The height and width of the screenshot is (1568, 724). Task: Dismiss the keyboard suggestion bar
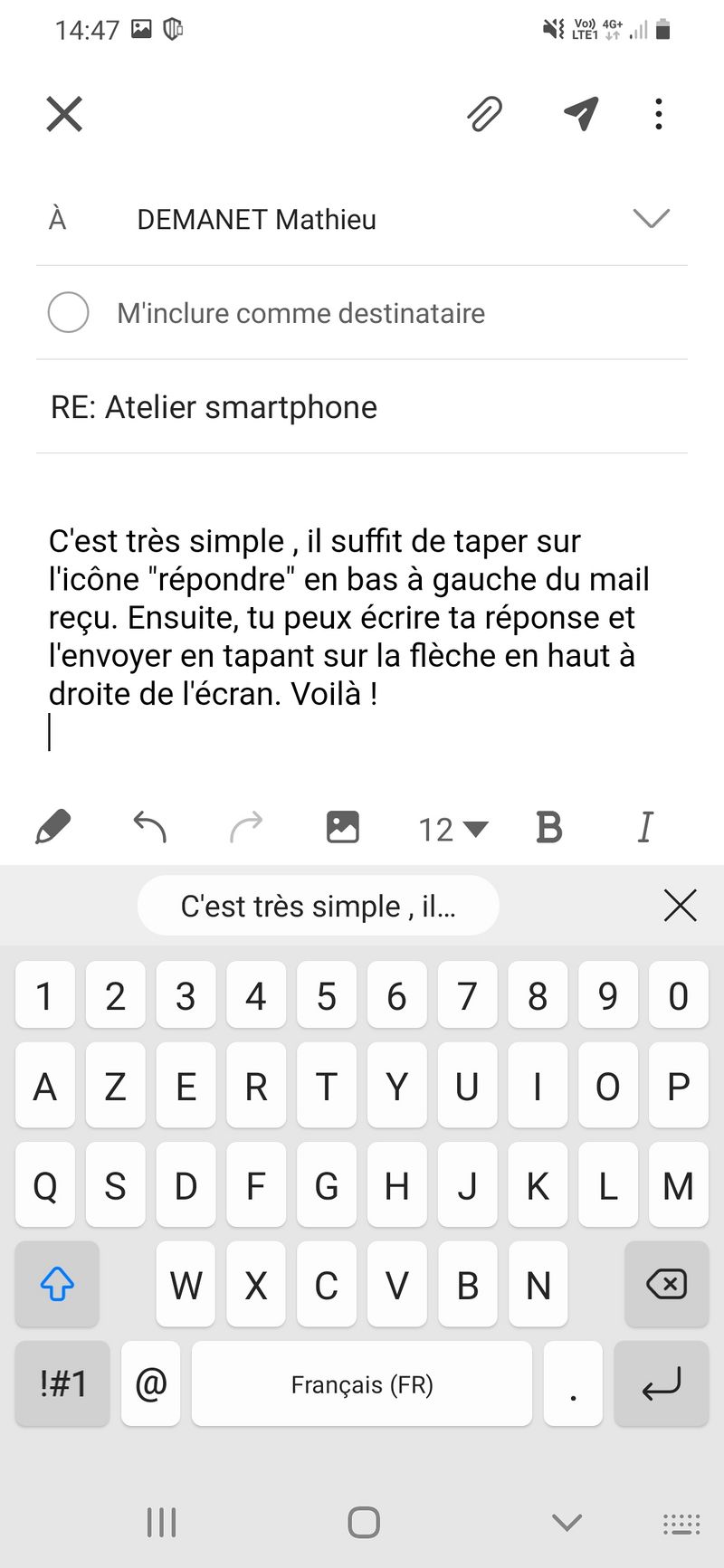(680, 906)
